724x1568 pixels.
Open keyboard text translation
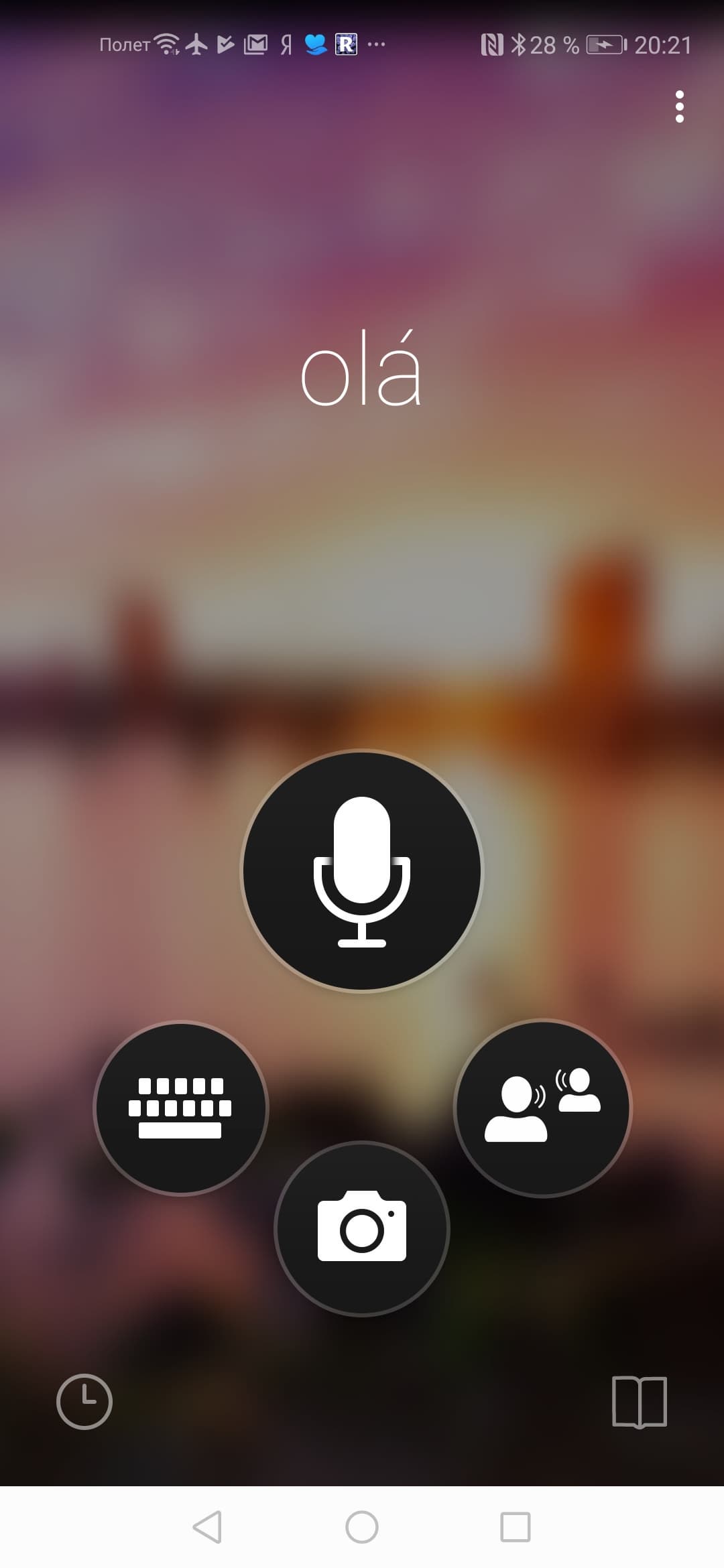pyautogui.click(x=180, y=1108)
